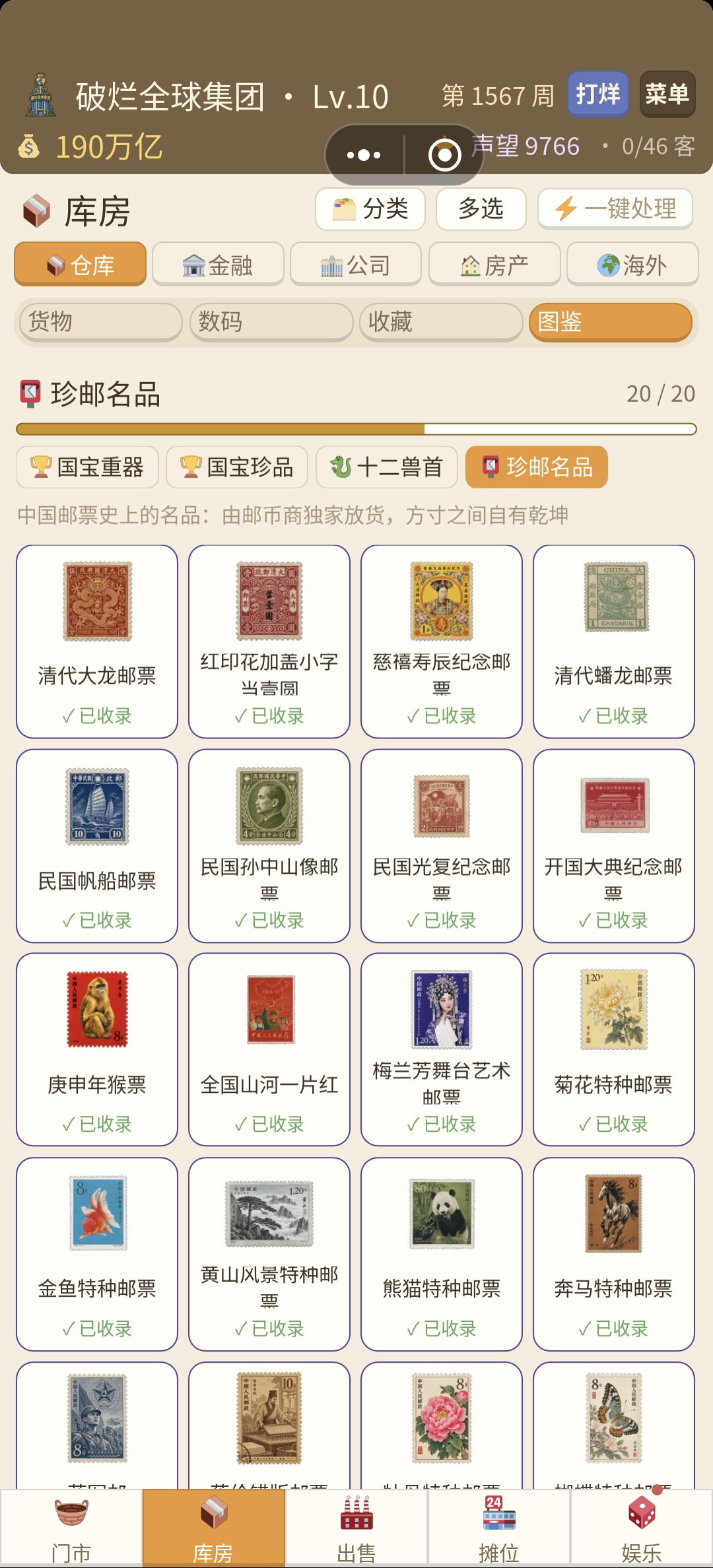Switch to the 金融 tab
Image resolution: width=713 pixels, height=1568 pixels.
point(218,265)
